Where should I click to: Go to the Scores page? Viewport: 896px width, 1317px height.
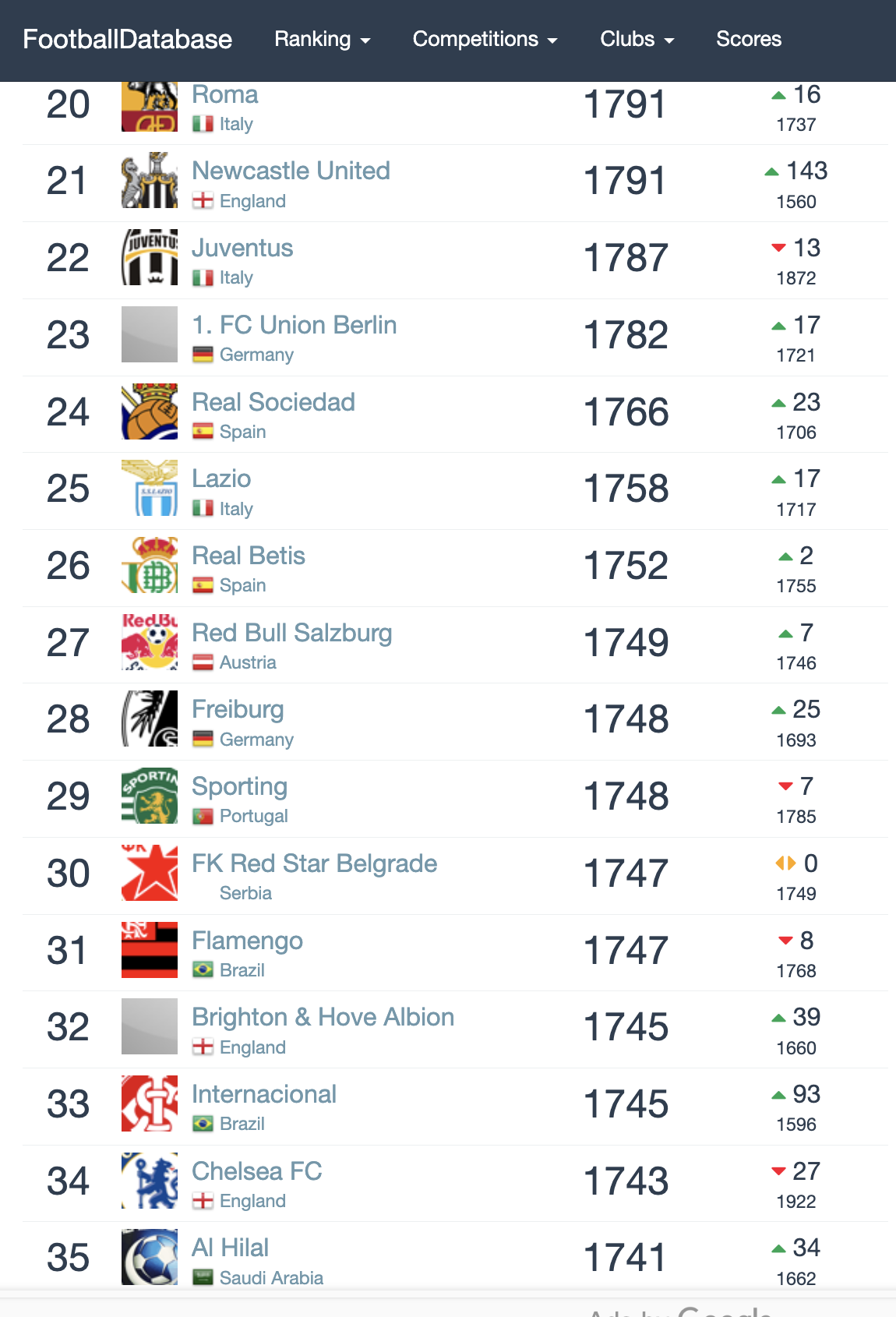pyautogui.click(x=748, y=39)
